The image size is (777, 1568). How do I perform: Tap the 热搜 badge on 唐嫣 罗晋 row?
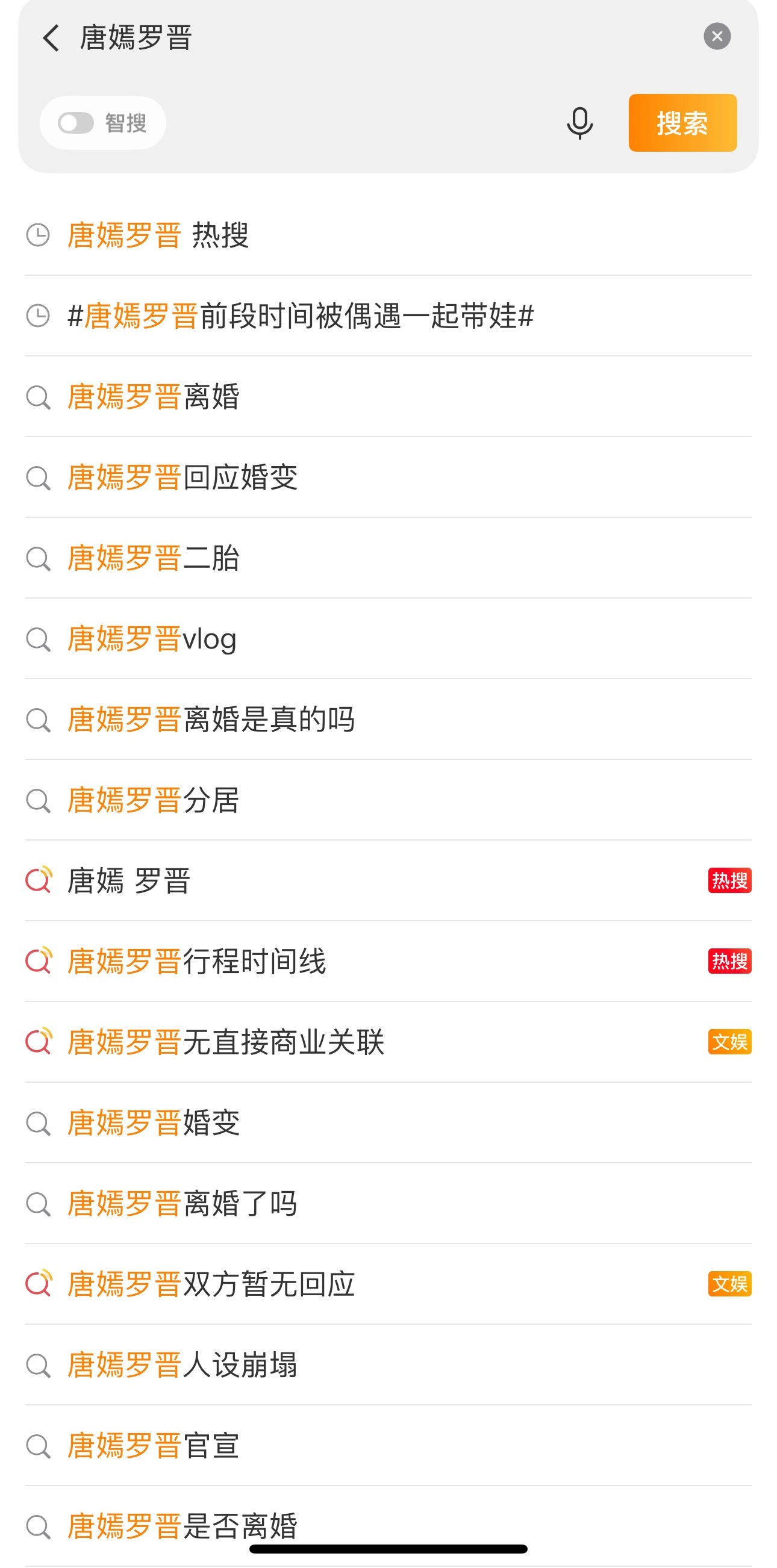729,881
